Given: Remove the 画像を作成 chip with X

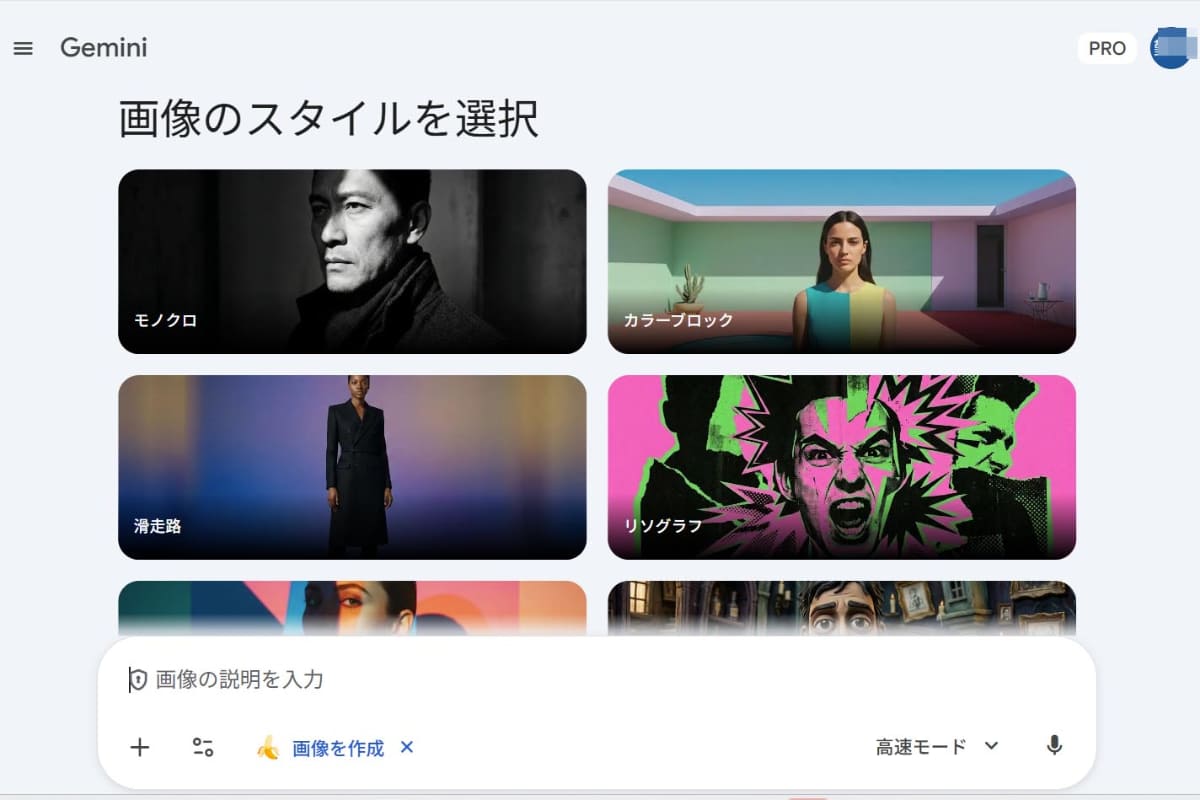Looking at the screenshot, I should click(407, 746).
